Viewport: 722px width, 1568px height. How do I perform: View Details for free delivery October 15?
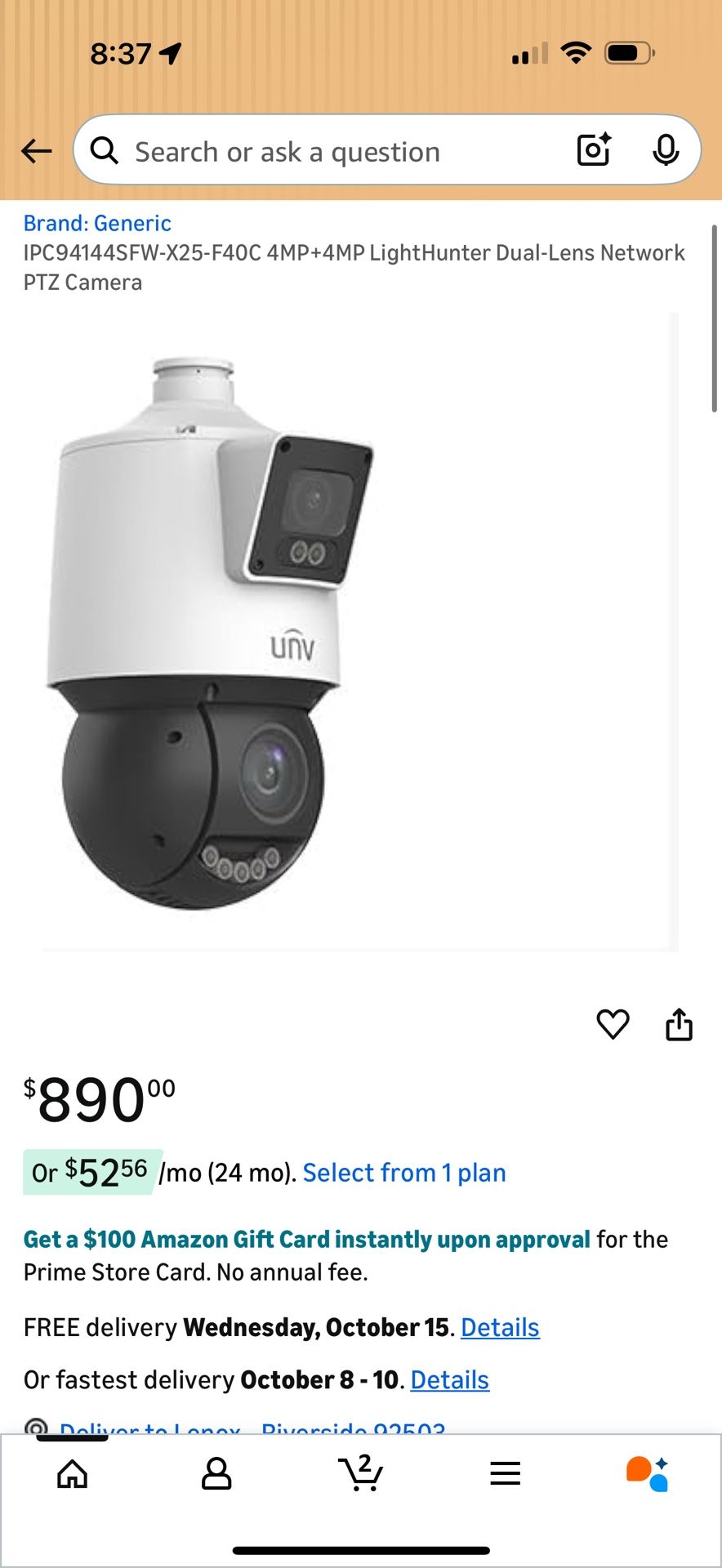[500, 1328]
